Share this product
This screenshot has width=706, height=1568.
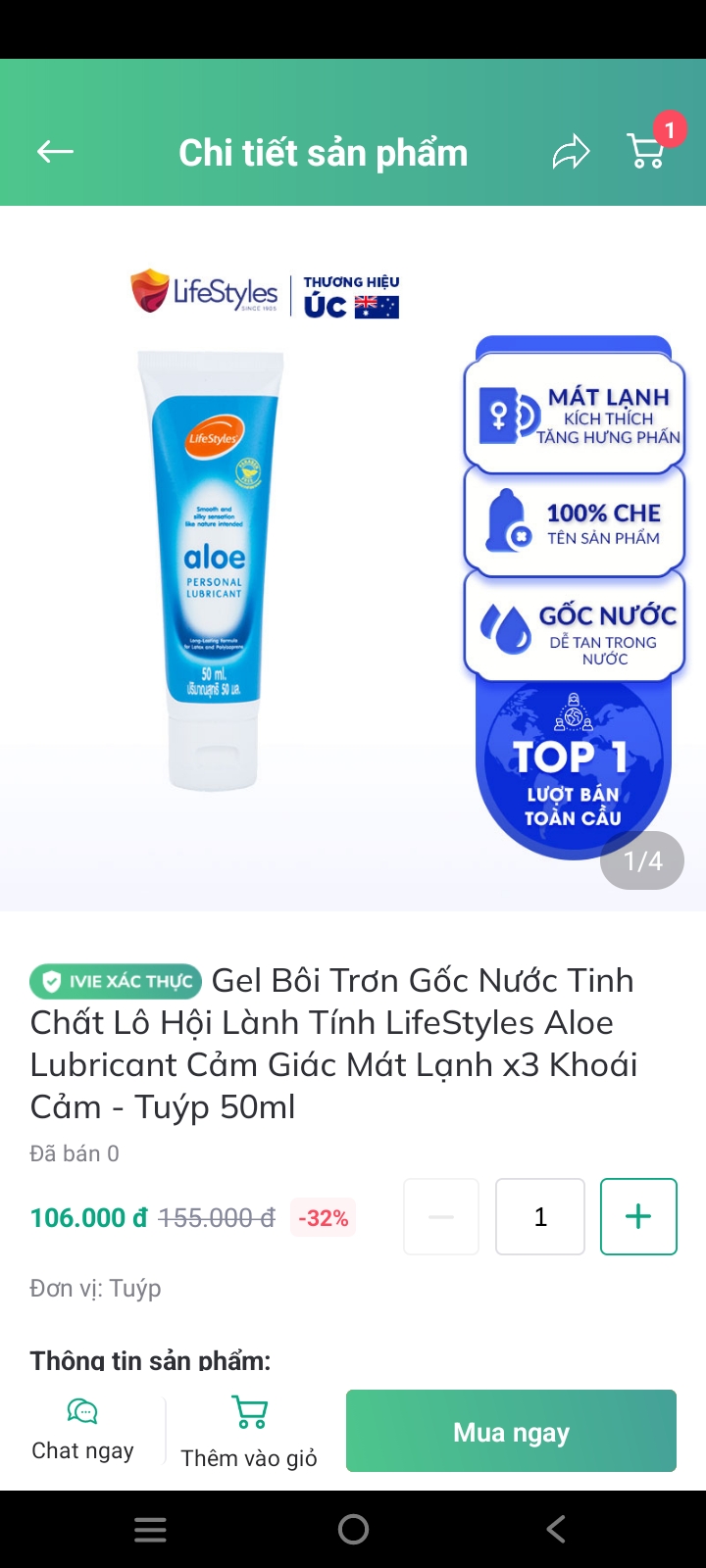(571, 152)
